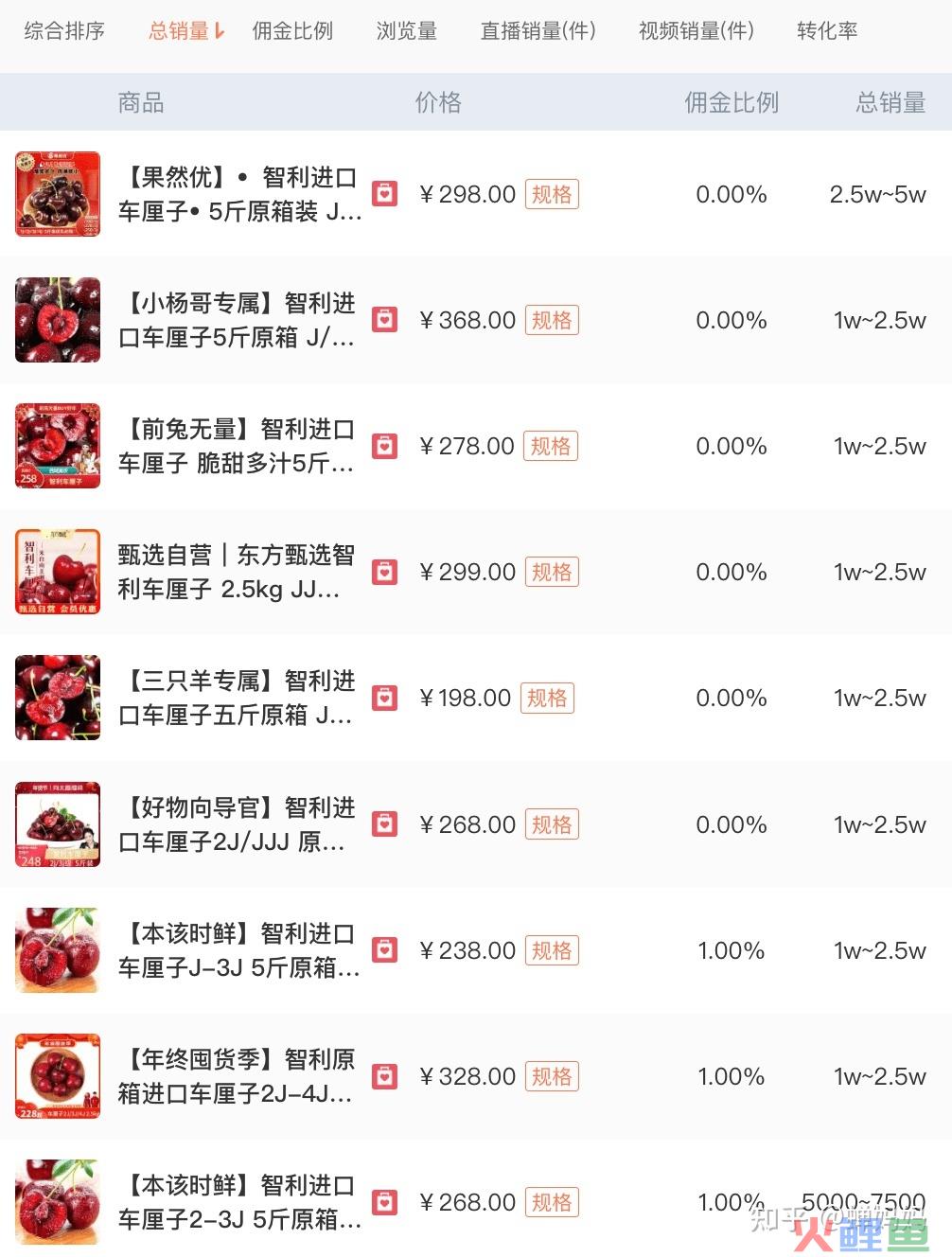This screenshot has width=952, height=1257.
Task: Sort by 转化率
Action: point(827,31)
